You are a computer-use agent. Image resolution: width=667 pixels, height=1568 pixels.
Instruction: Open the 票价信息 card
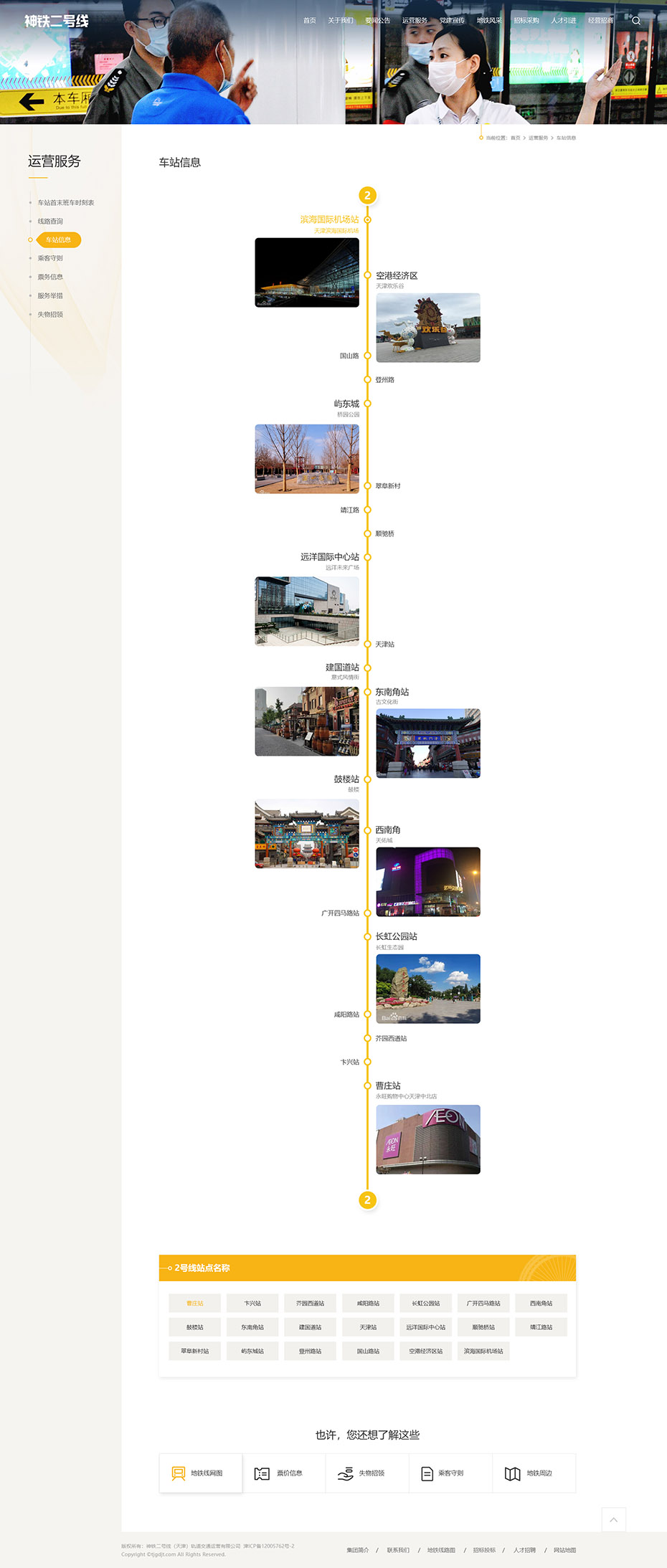click(284, 1473)
